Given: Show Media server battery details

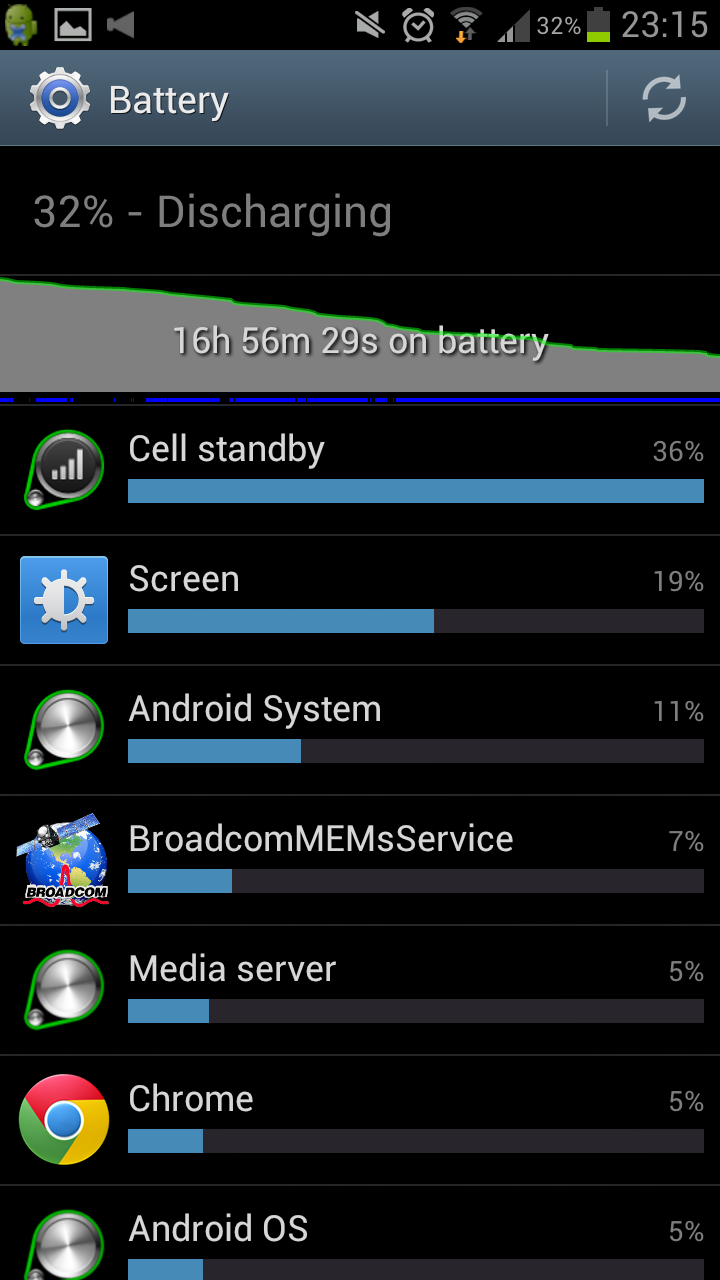Looking at the screenshot, I should pyautogui.click(x=360, y=991).
